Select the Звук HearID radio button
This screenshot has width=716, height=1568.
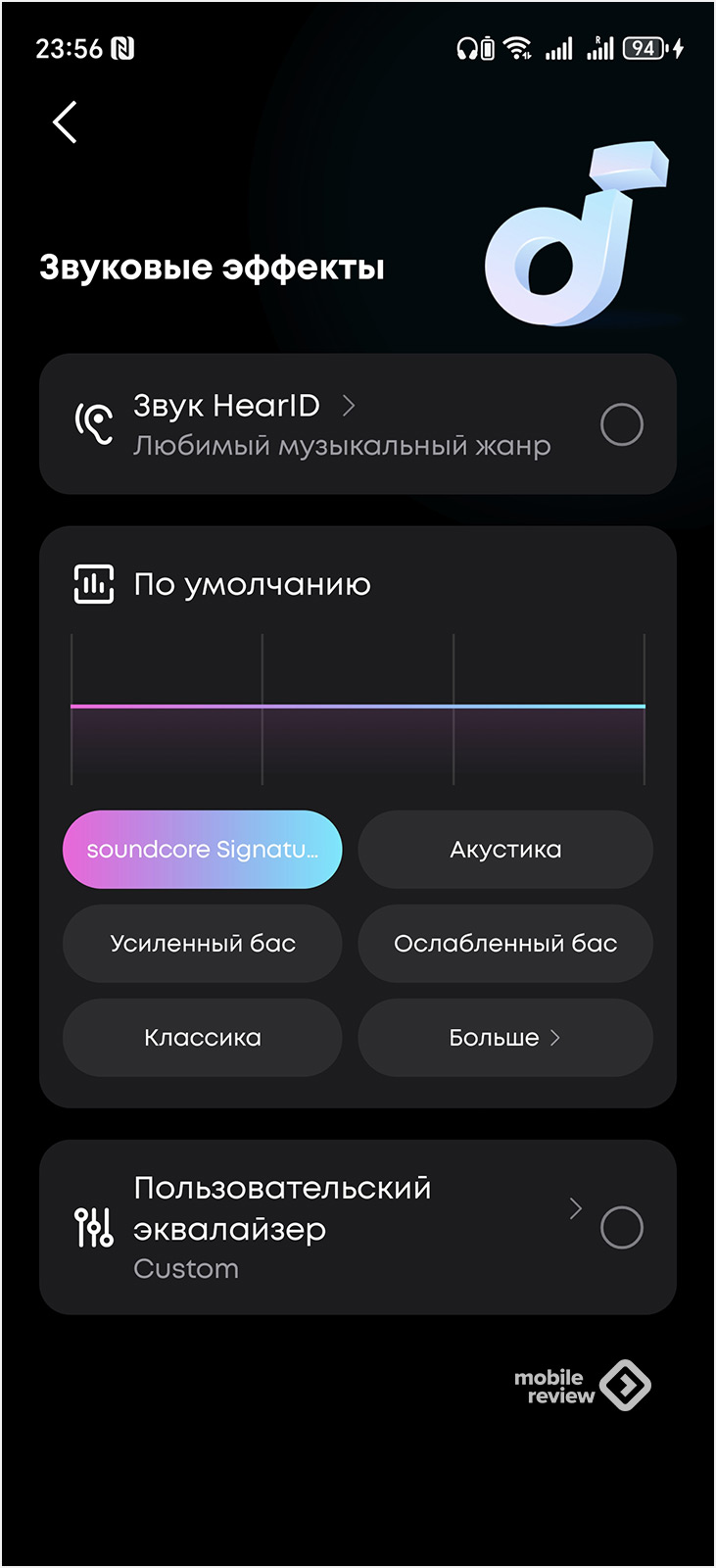coord(621,424)
